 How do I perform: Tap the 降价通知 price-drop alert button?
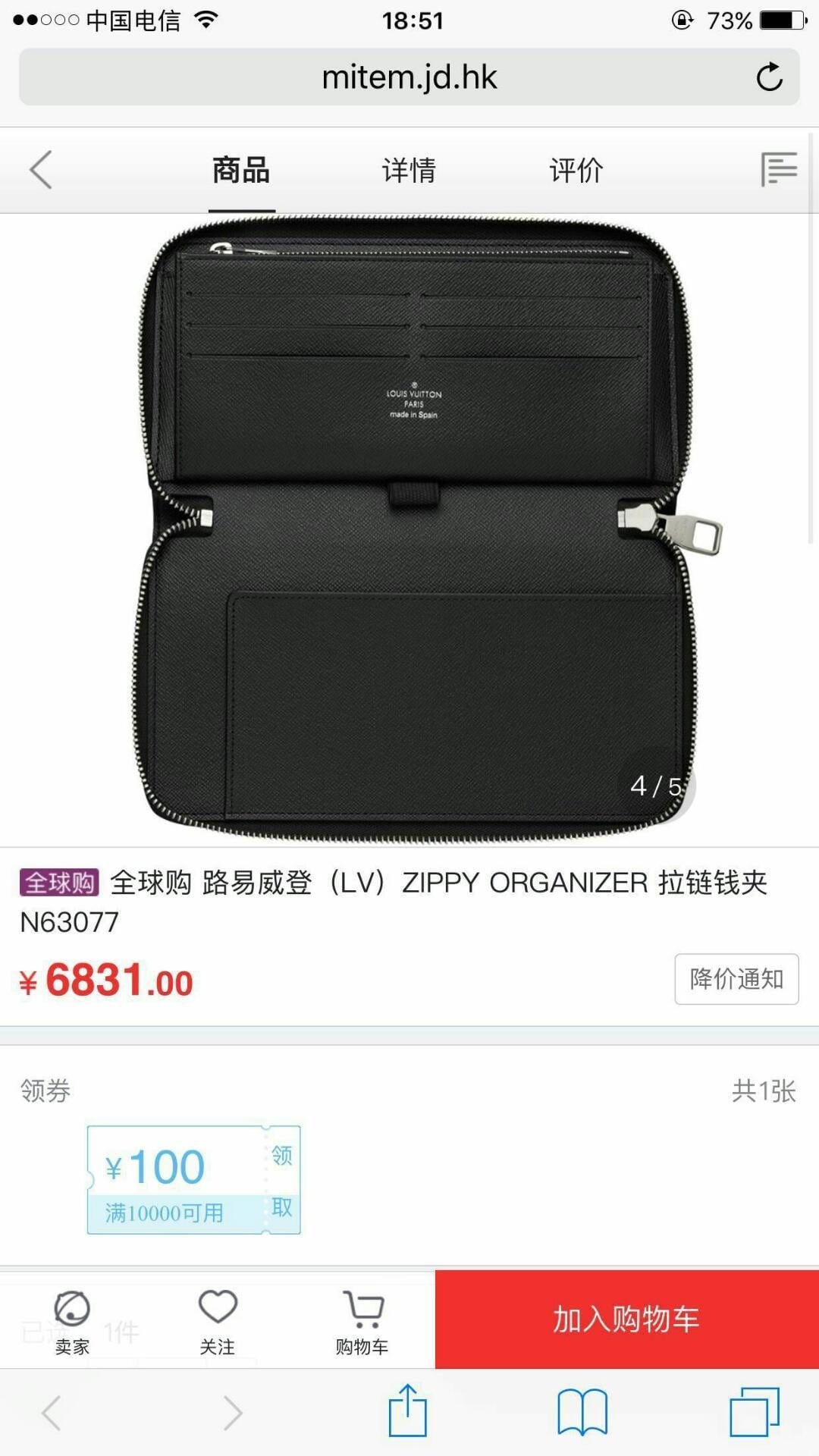point(736,979)
